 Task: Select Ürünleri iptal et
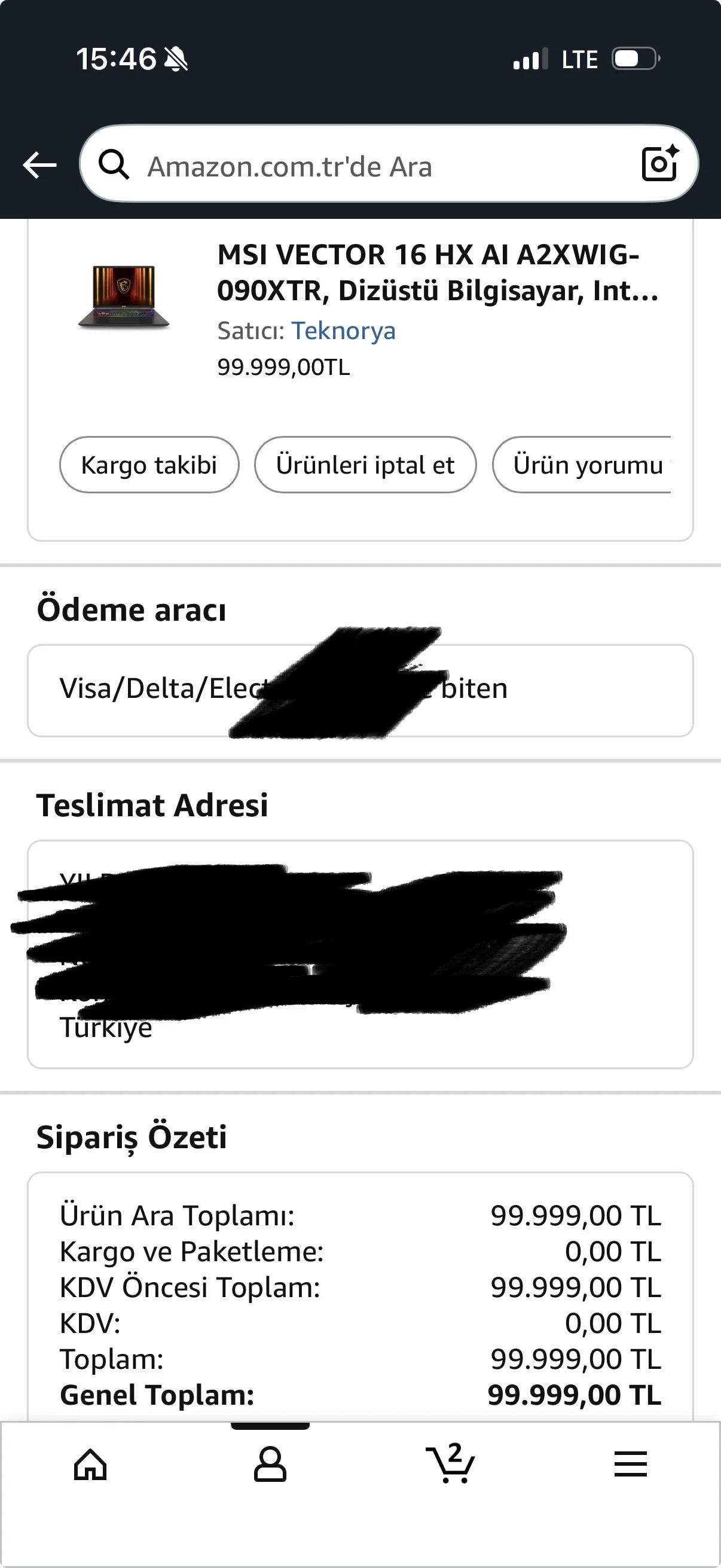click(365, 465)
